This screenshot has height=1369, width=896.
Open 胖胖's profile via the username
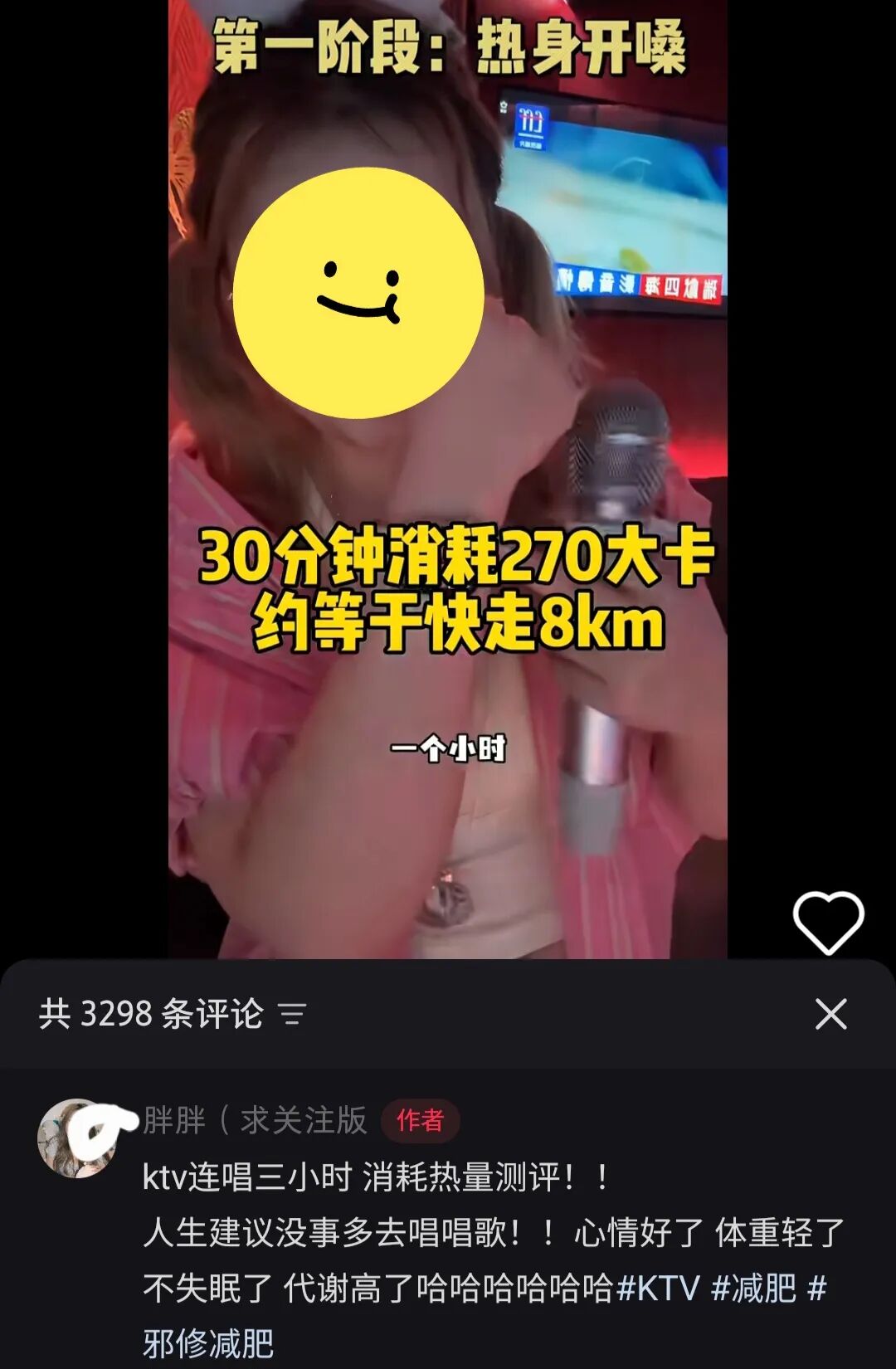(255, 1120)
